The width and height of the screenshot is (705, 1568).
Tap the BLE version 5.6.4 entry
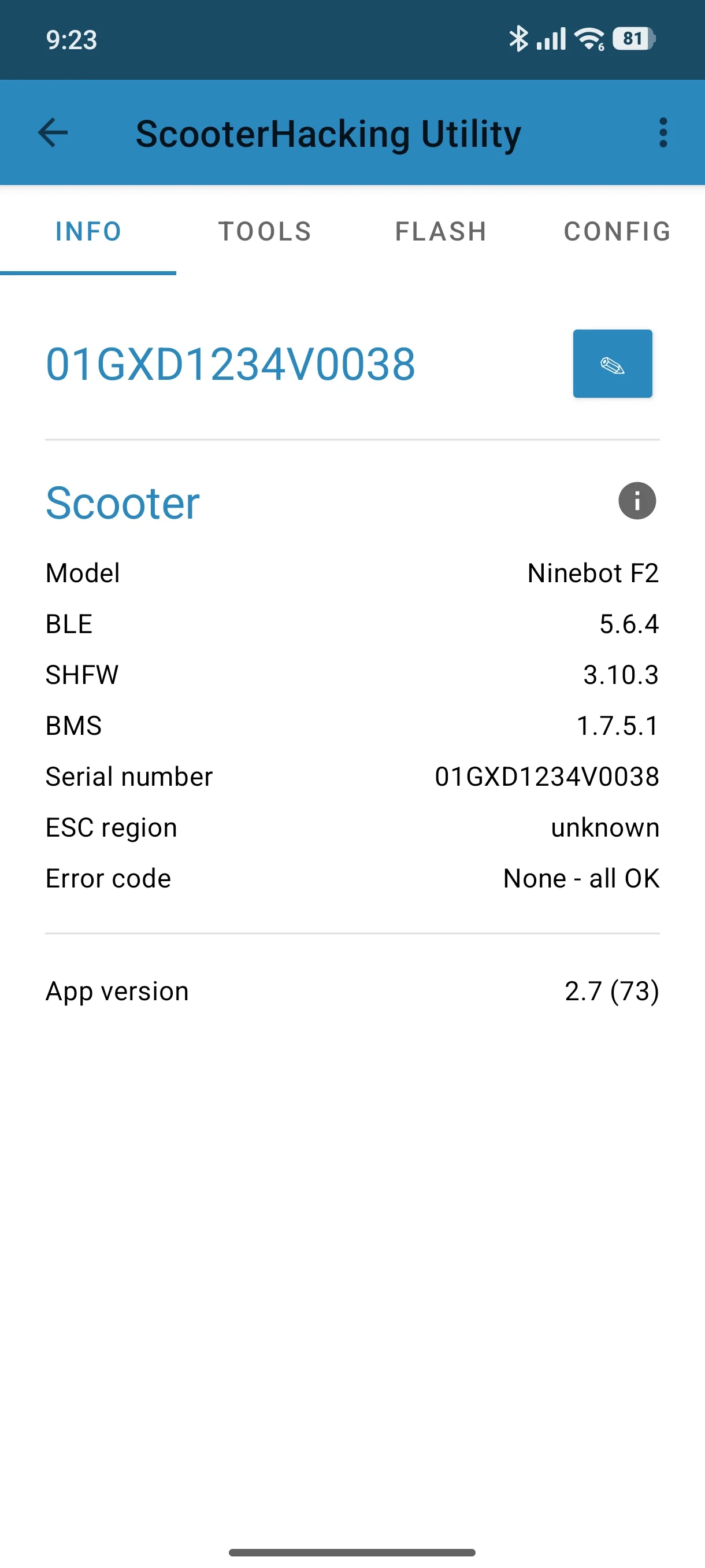click(628, 623)
